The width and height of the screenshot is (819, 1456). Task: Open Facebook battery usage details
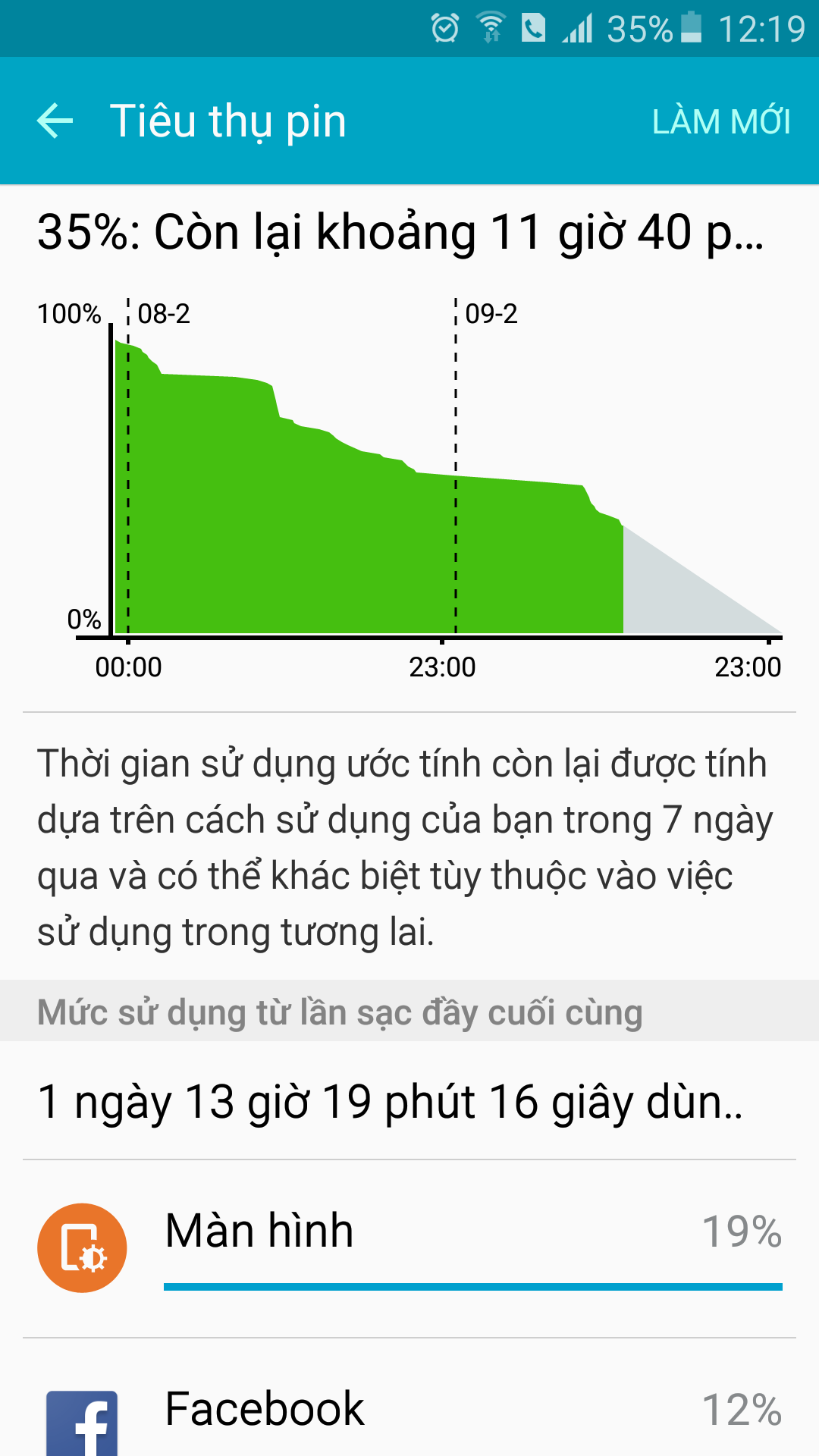click(x=409, y=1410)
